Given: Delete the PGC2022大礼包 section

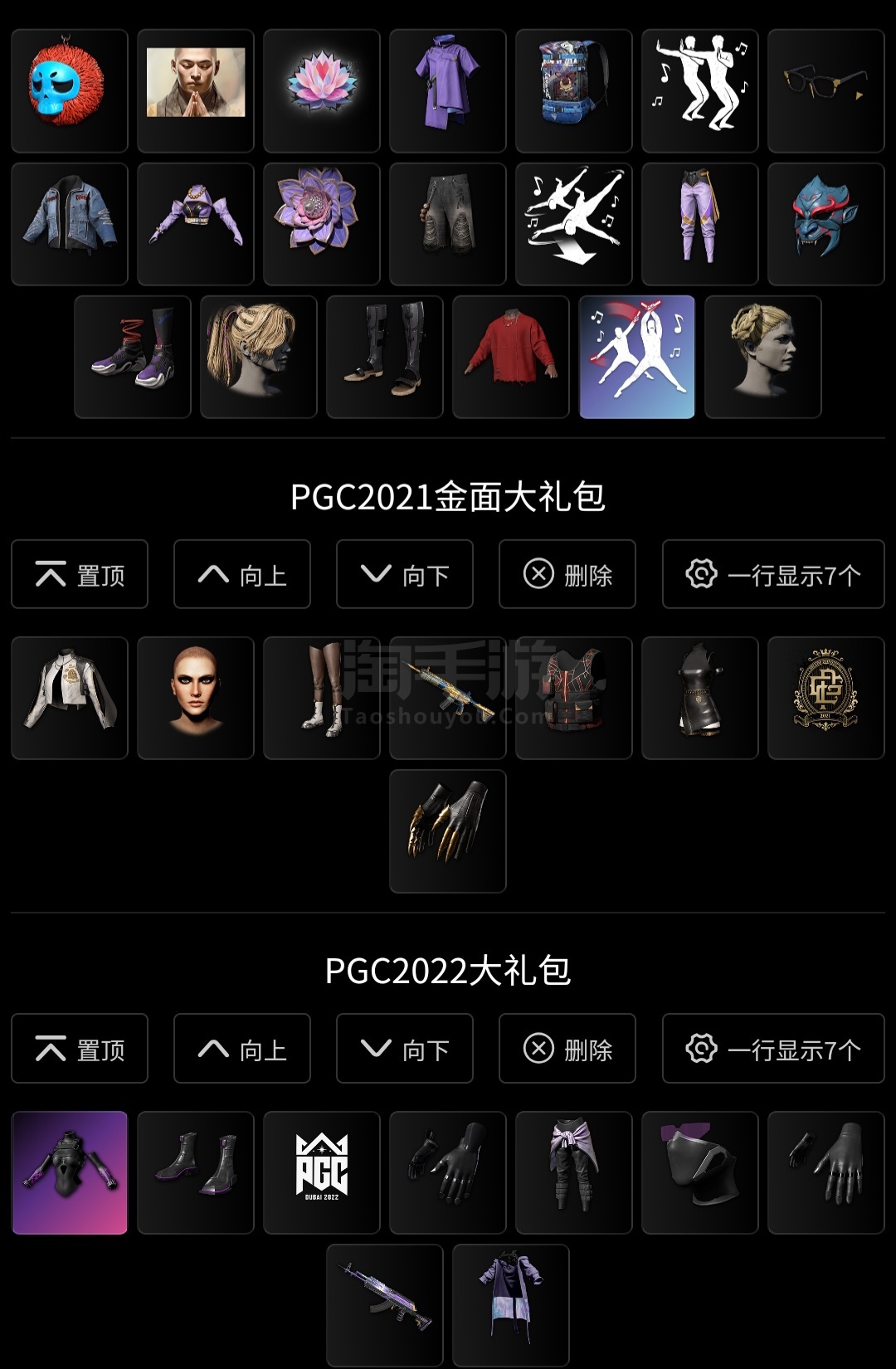Looking at the screenshot, I should pos(567,1048).
